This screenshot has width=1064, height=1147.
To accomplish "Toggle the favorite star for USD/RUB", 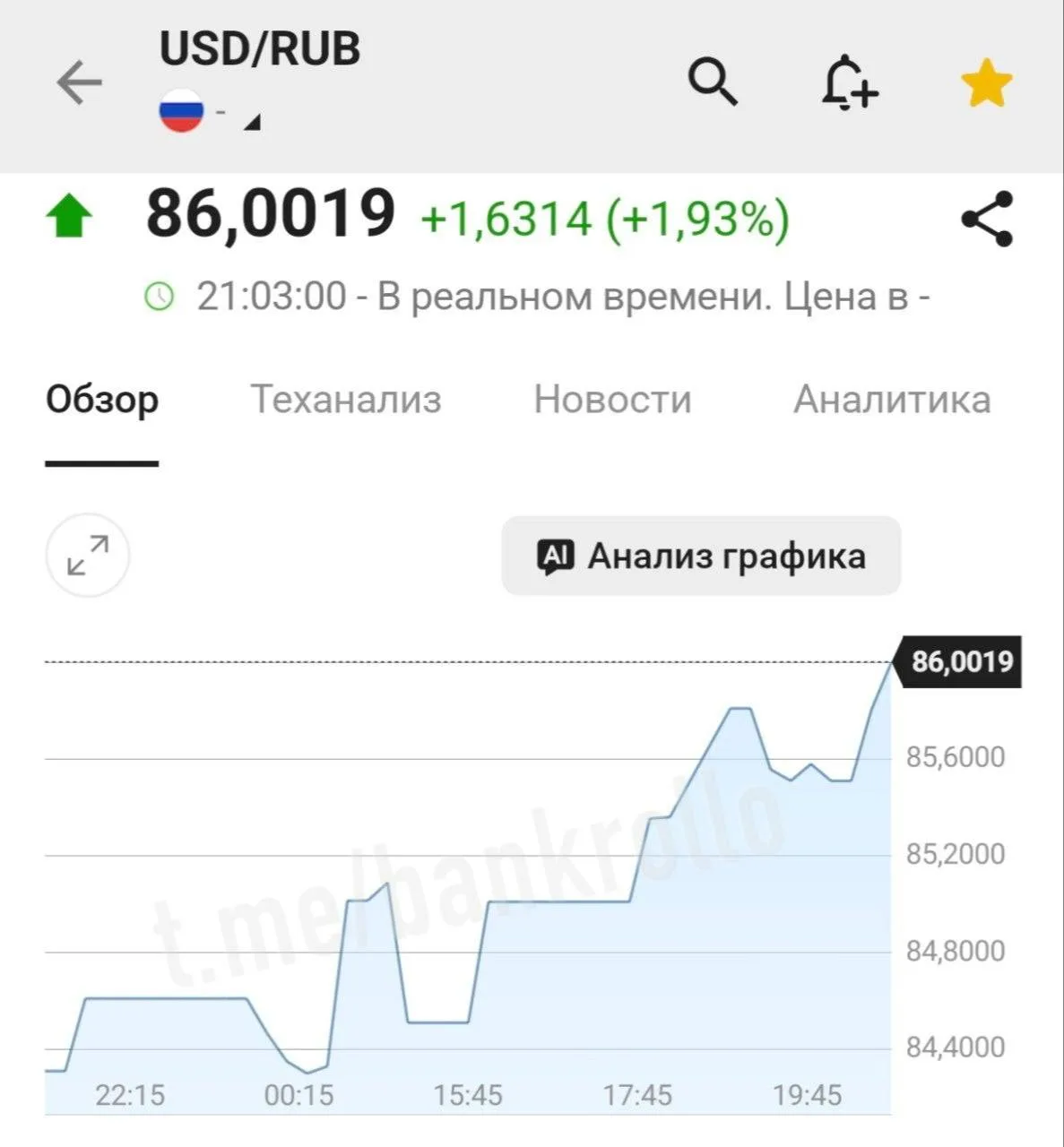I will 986,82.
